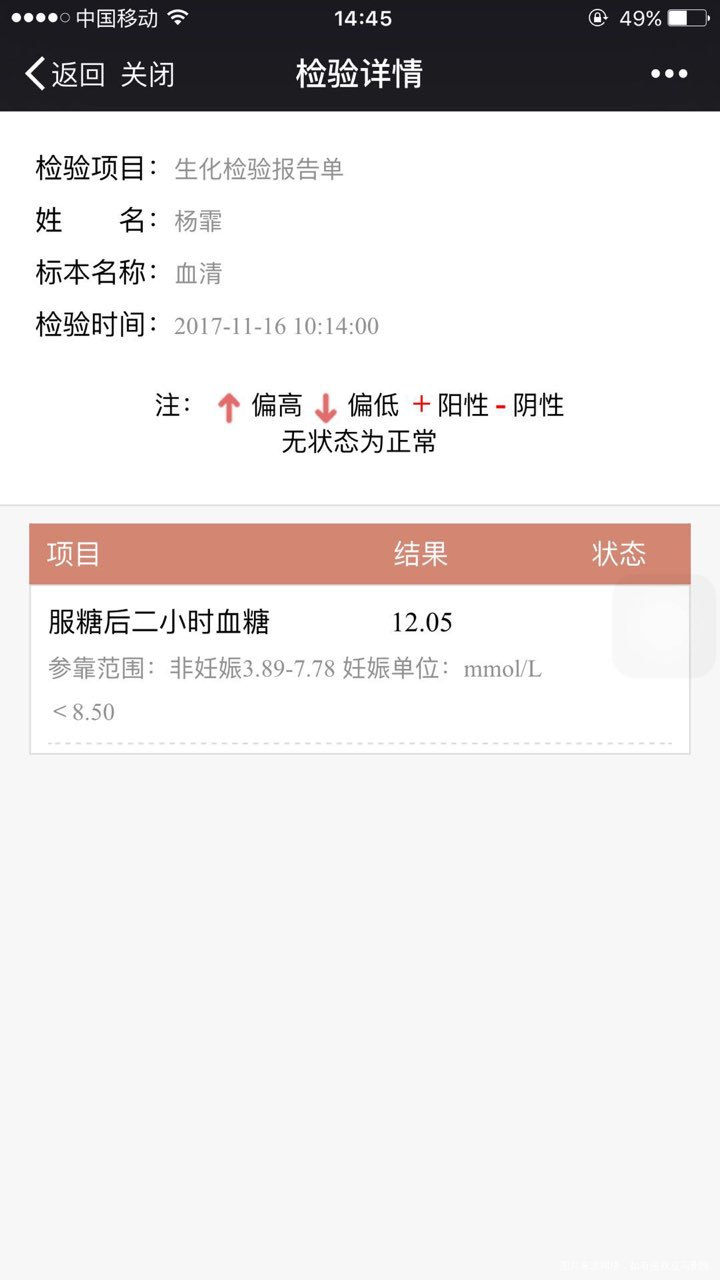Tap the 关闭 close button
This screenshot has height=1281, width=720.
(150, 74)
